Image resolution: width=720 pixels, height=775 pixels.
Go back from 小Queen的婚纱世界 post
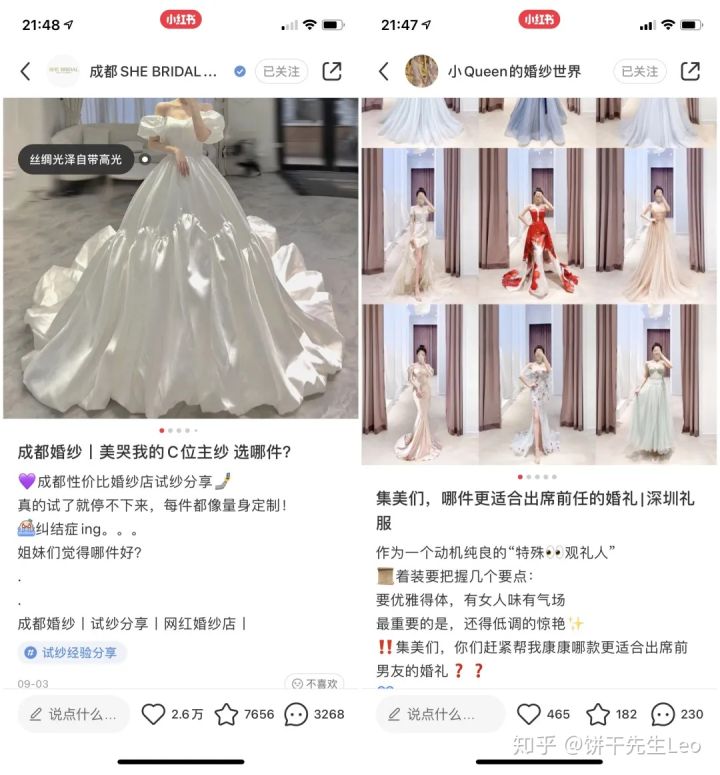[384, 71]
